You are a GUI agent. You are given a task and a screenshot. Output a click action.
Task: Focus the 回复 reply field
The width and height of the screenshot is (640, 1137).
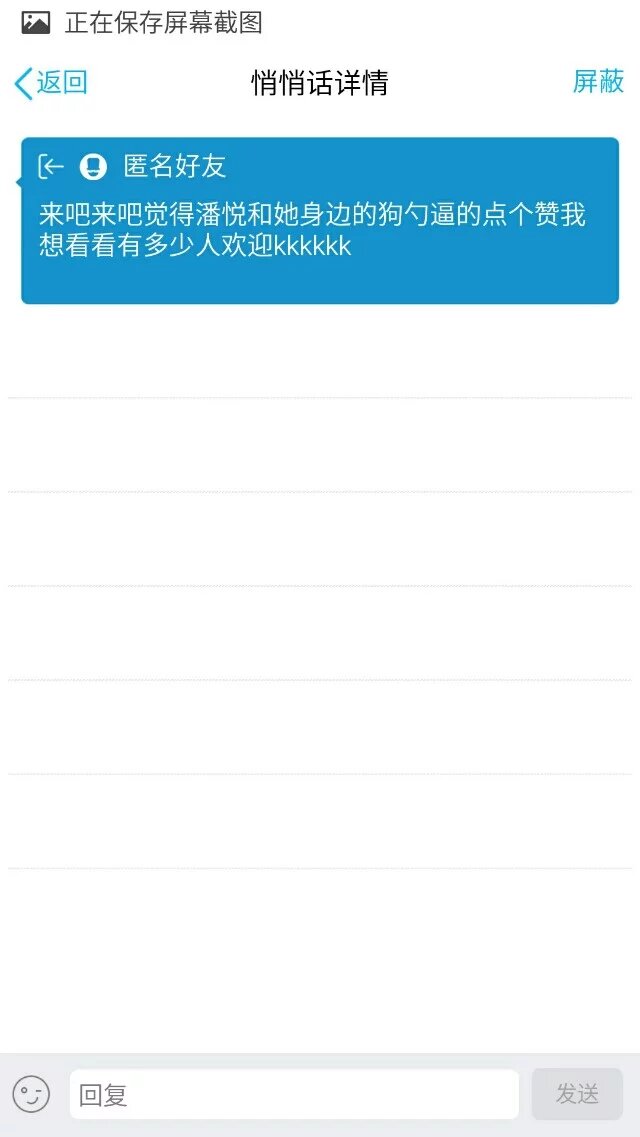(294, 1094)
